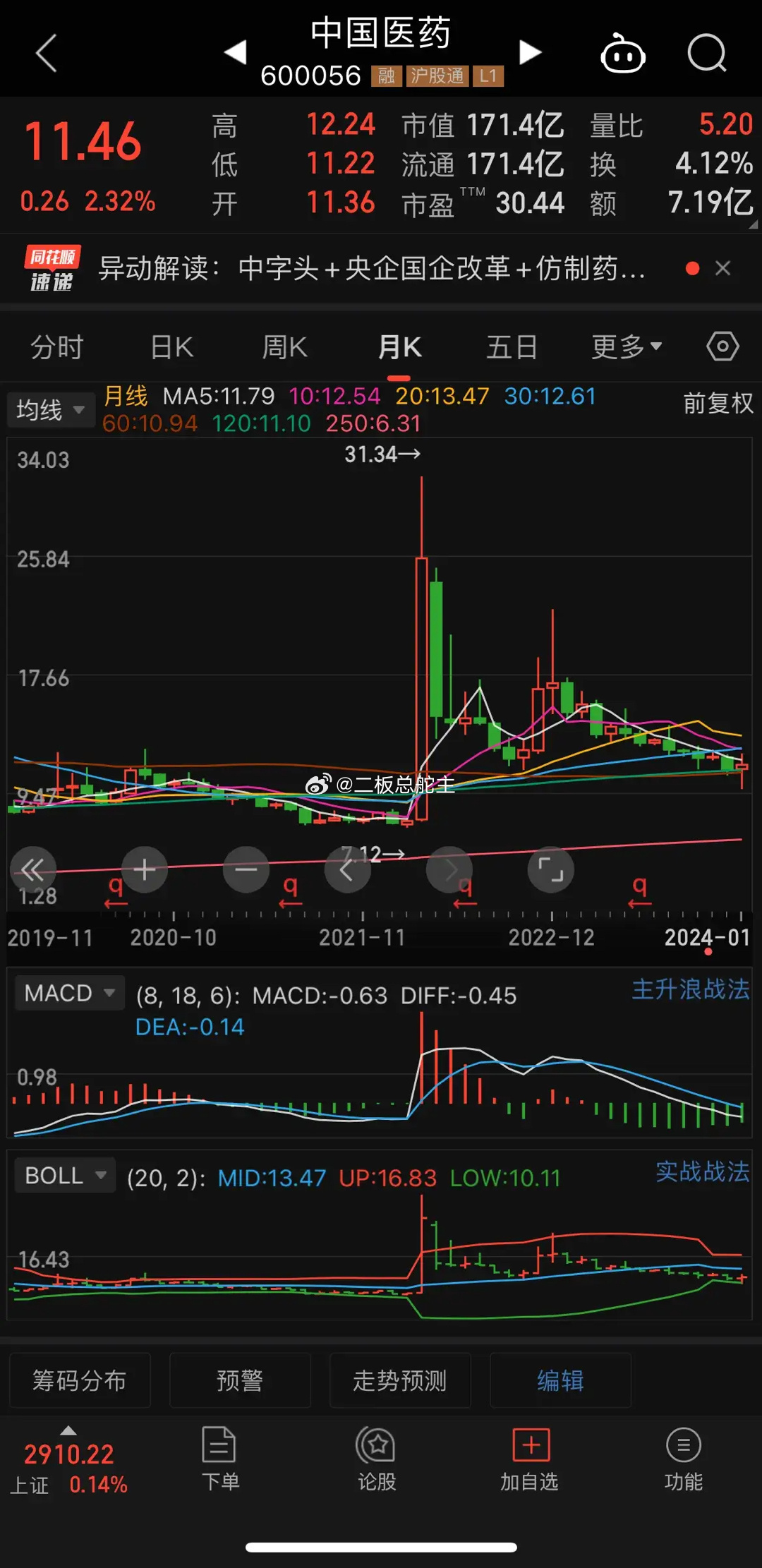This screenshot has height=1568, width=762.
Task: Open the 均线 indicator dropdown
Action: 51,410
